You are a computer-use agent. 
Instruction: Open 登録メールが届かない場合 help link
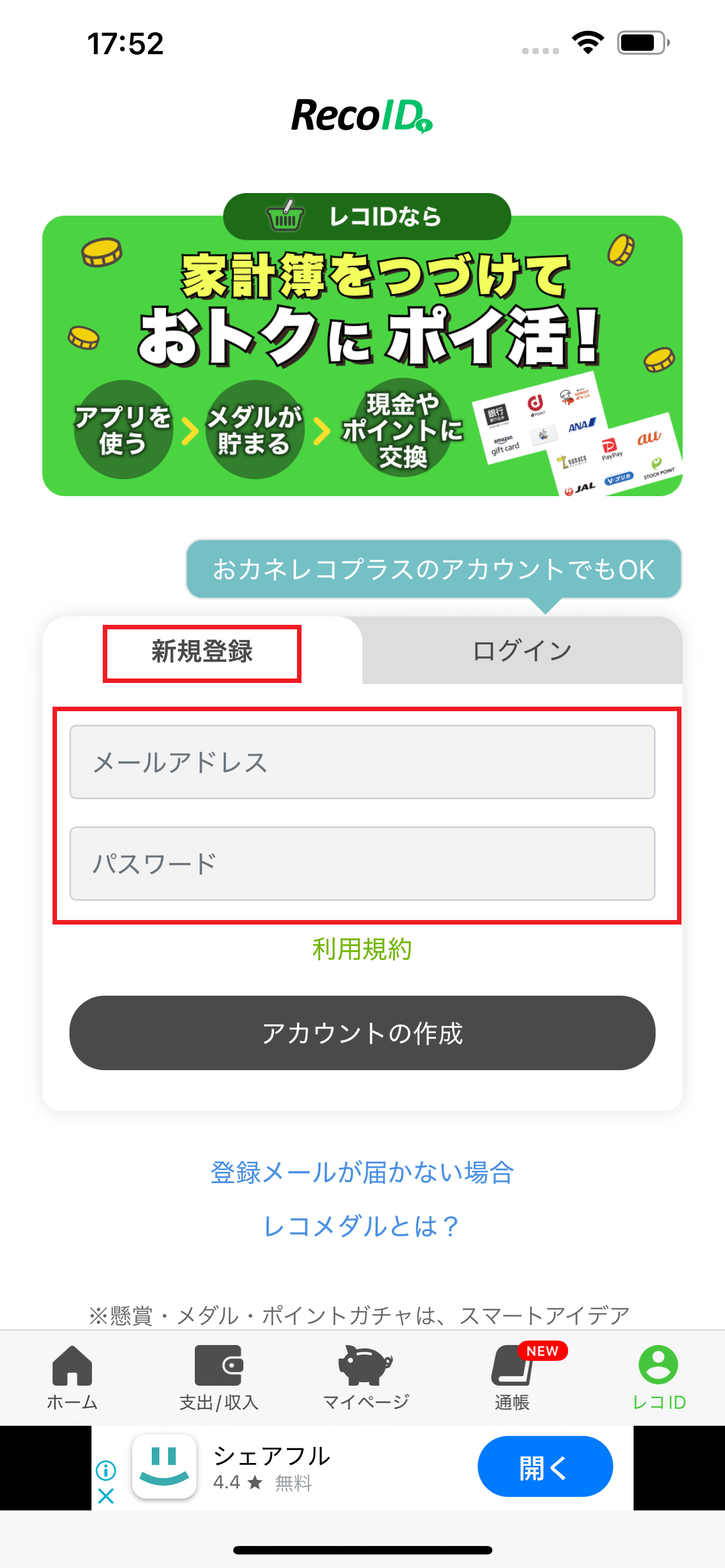(x=362, y=1172)
